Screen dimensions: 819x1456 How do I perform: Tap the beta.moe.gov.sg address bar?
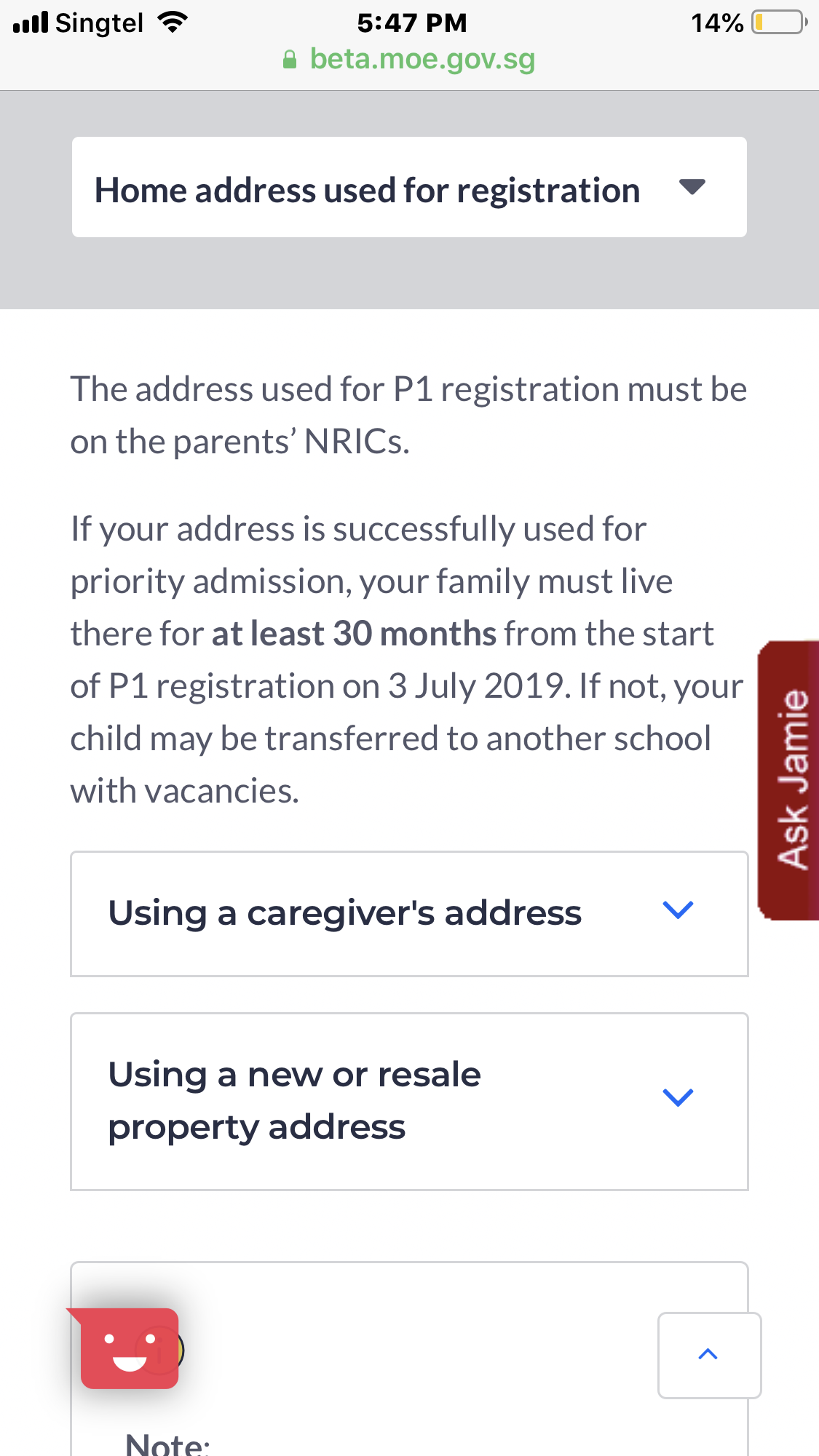point(409,59)
